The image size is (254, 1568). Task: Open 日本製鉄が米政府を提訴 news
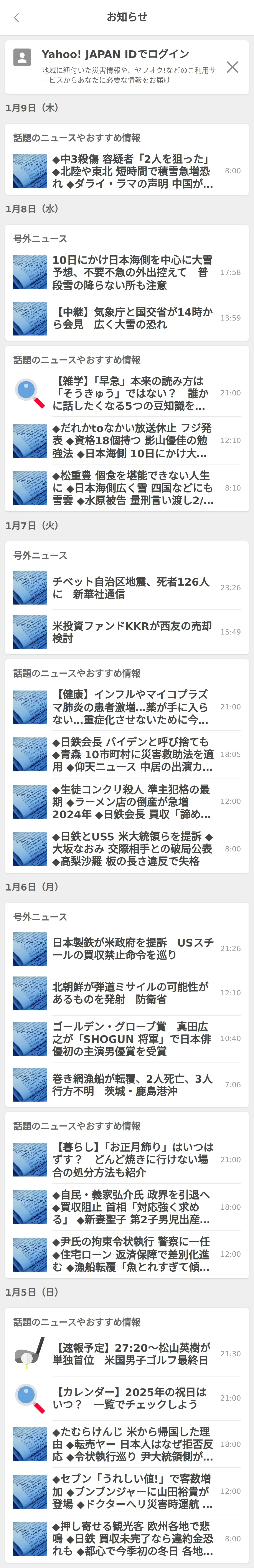(132, 948)
